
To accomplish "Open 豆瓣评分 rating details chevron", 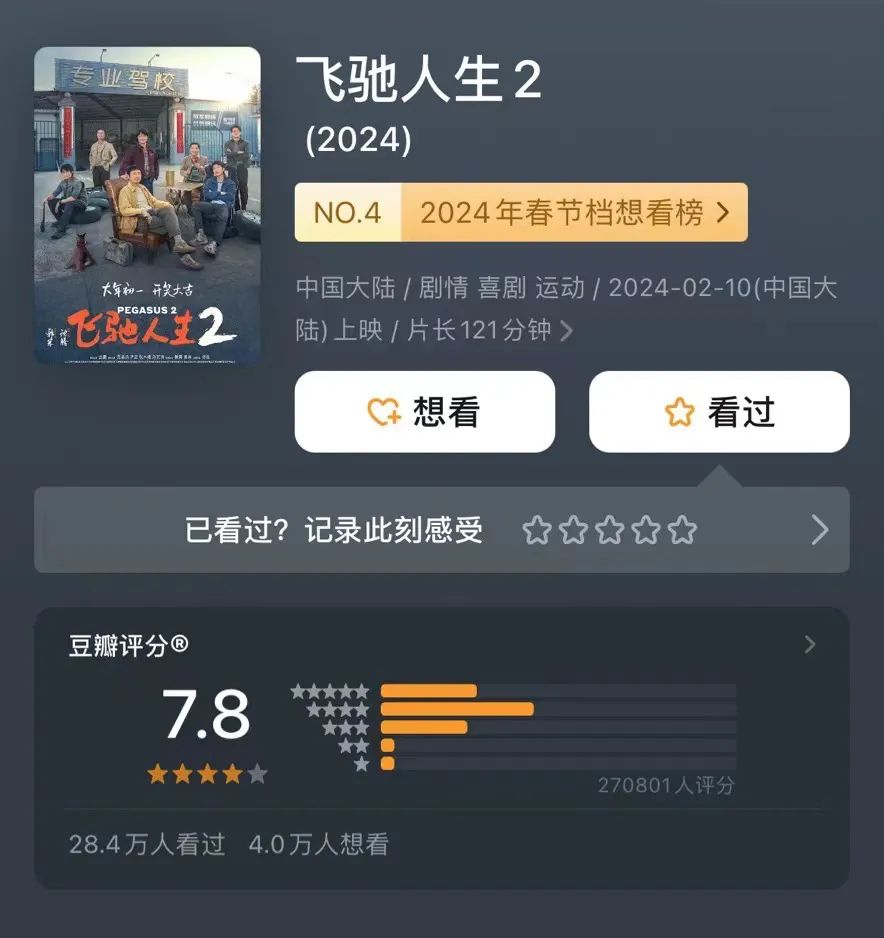I will point(810,645).
